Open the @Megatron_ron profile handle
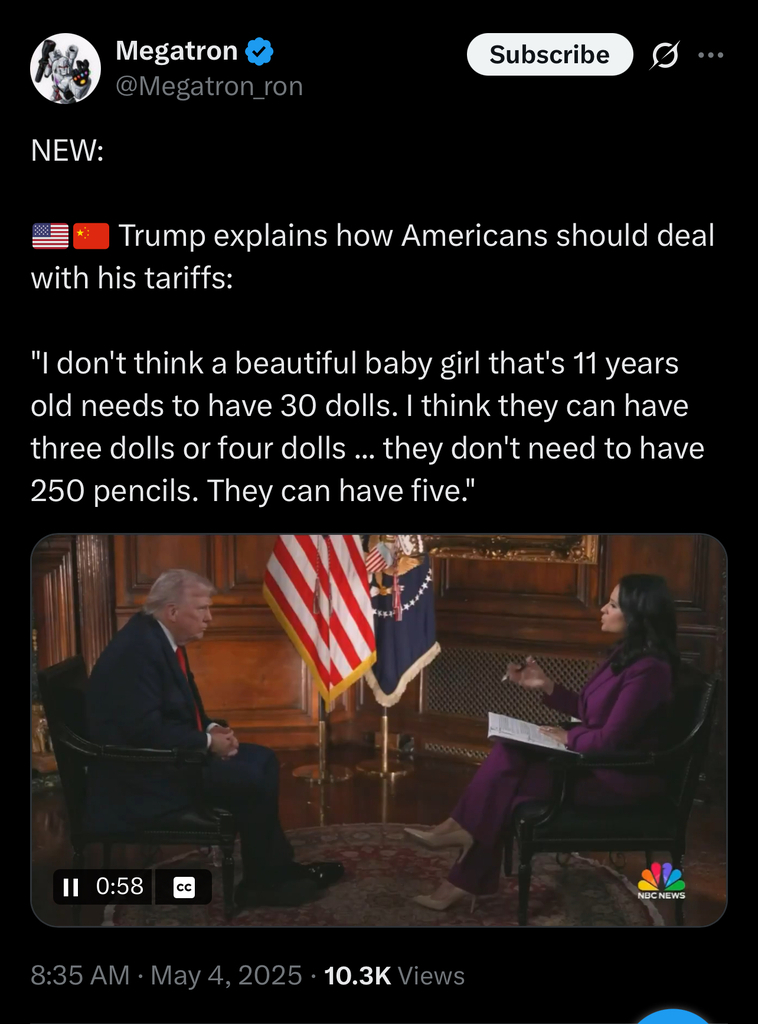 [x=209, y=87]
